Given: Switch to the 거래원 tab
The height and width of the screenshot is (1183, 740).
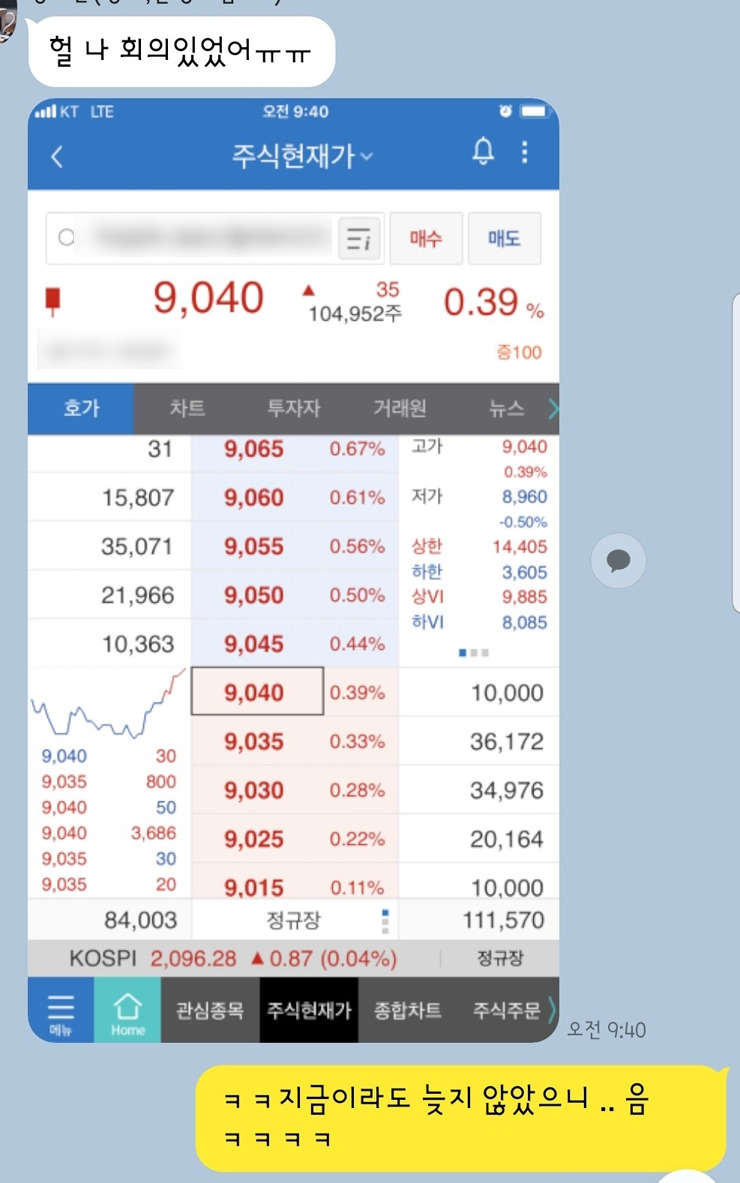Looking at the screenshot, I should (398, 408).
